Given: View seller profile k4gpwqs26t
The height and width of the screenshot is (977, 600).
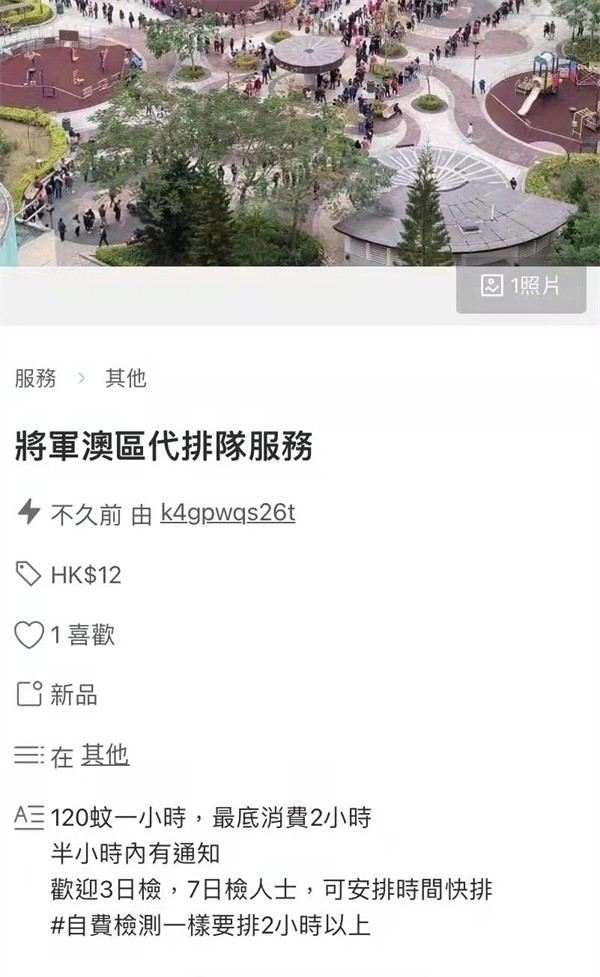Looking at the screenshot, I should 227,514.
